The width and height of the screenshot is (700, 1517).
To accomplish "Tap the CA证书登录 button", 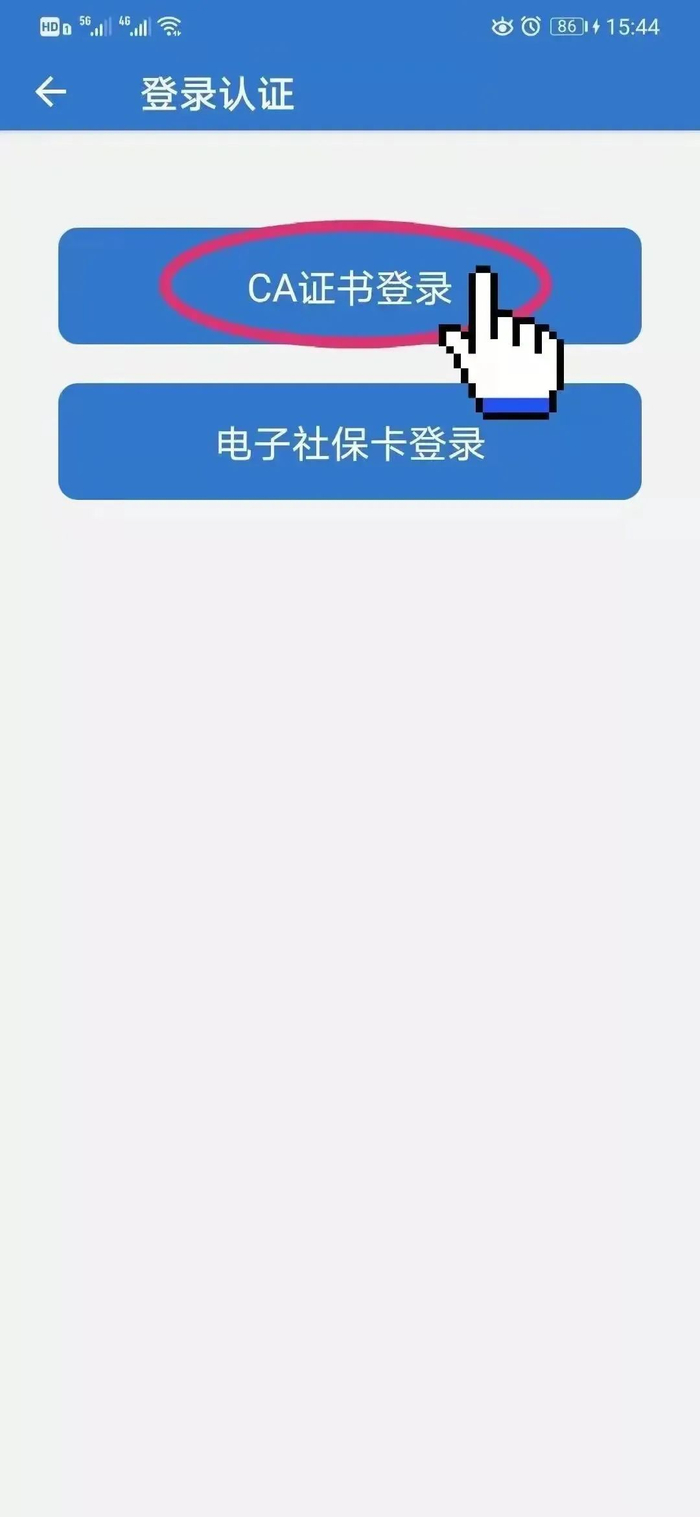I will pyautogui.click(x=349, y=287).
